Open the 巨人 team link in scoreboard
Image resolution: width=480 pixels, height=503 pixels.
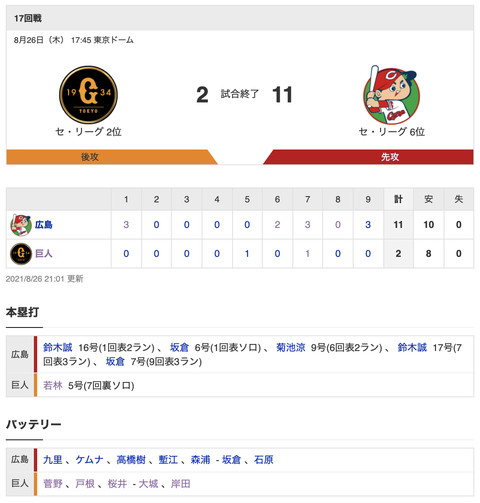[44, 254]
